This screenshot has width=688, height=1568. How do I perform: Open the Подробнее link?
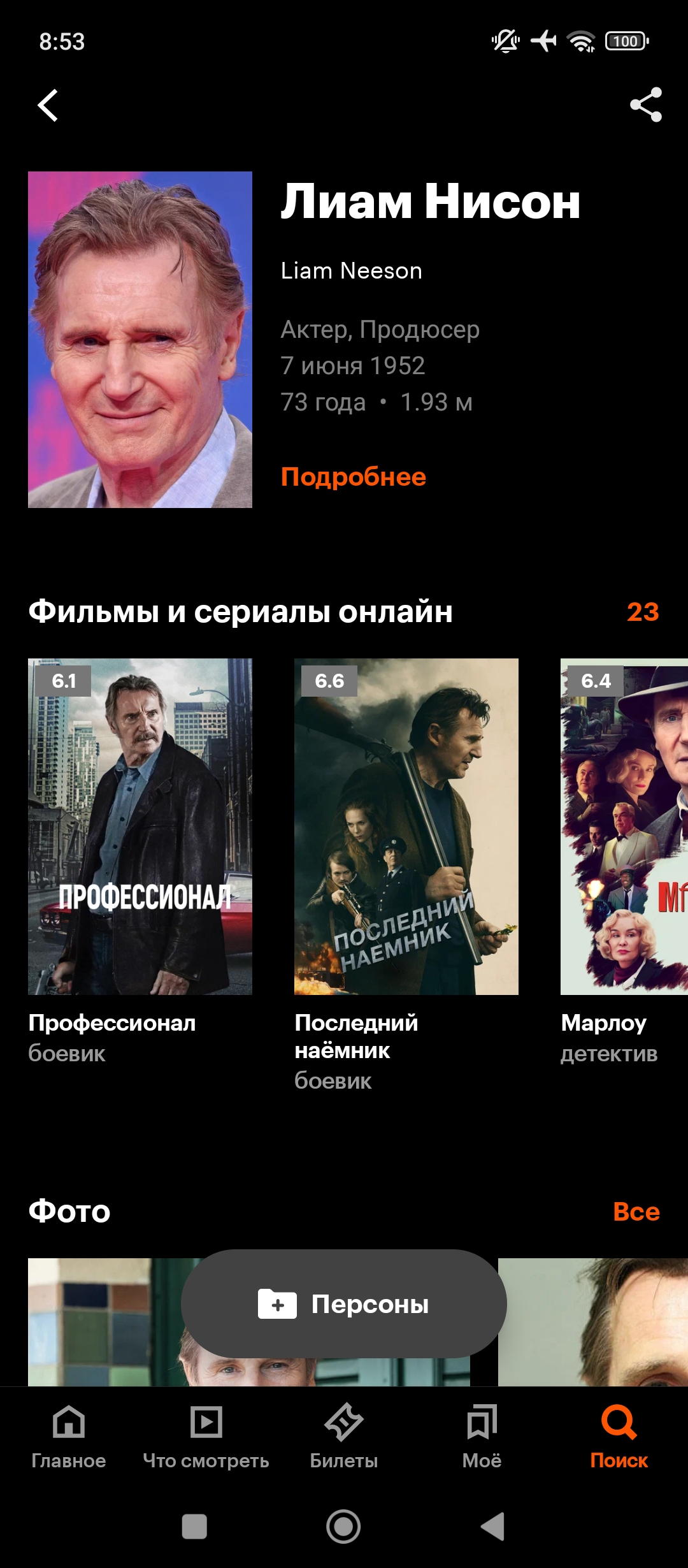tap(354, 477)
